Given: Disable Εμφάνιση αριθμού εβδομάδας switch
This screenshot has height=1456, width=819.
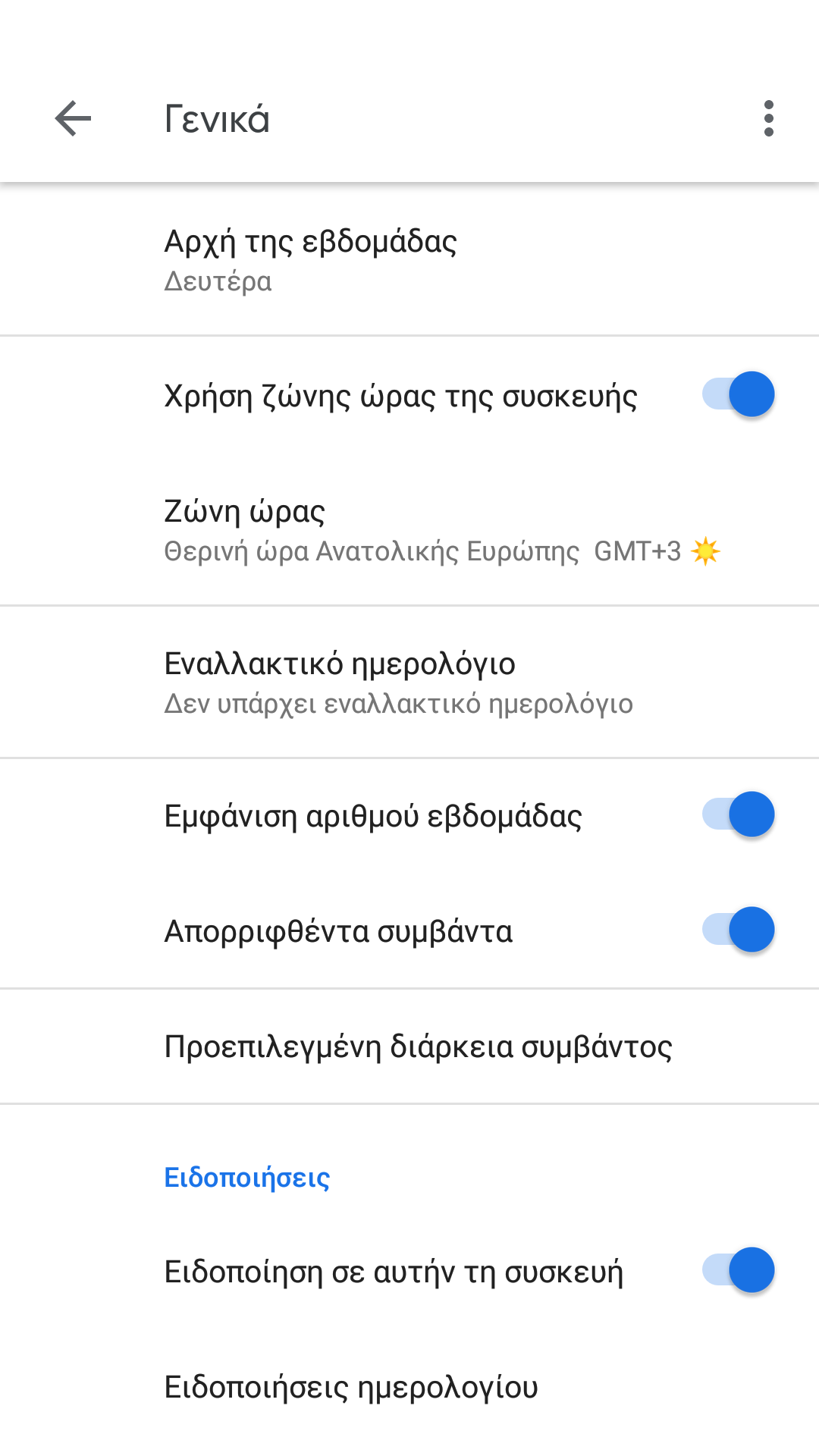Looking at the screenshot, I should (x=738, y=814).
